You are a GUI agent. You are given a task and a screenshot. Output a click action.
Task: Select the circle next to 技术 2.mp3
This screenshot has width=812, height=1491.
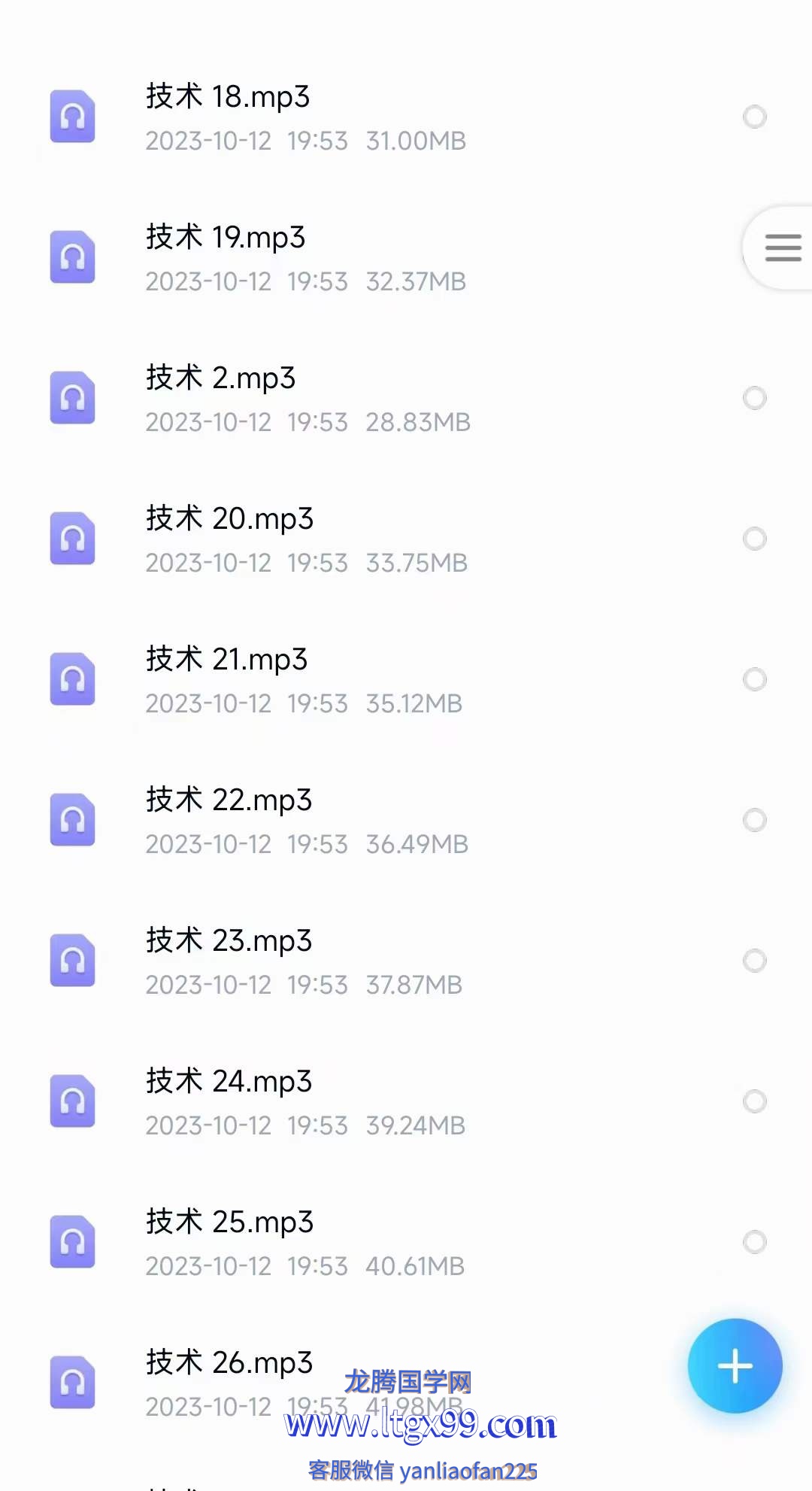754,398
